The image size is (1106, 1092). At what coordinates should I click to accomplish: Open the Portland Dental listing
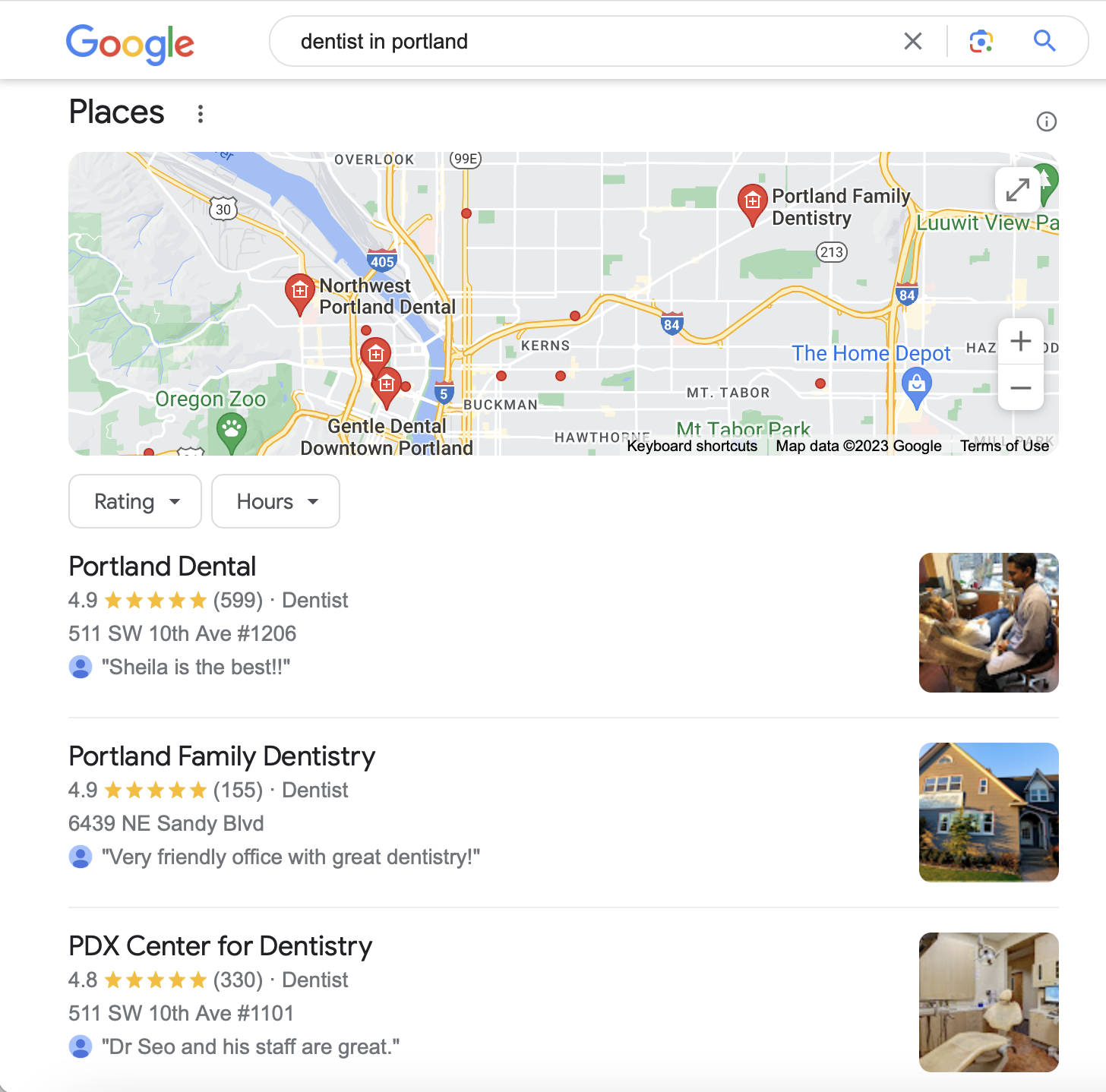[x=163, y=567]
